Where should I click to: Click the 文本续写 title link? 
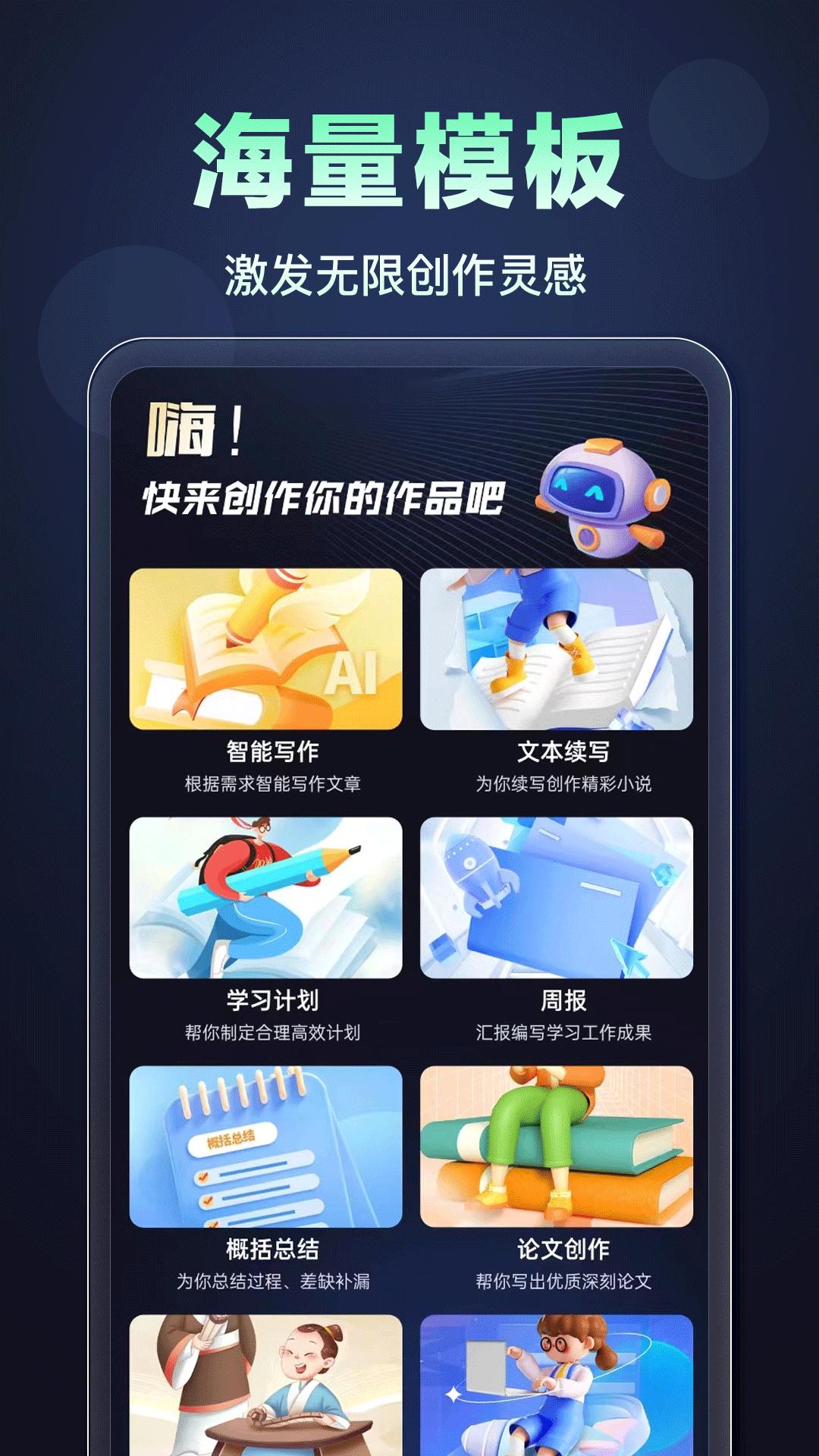[557, 751]
